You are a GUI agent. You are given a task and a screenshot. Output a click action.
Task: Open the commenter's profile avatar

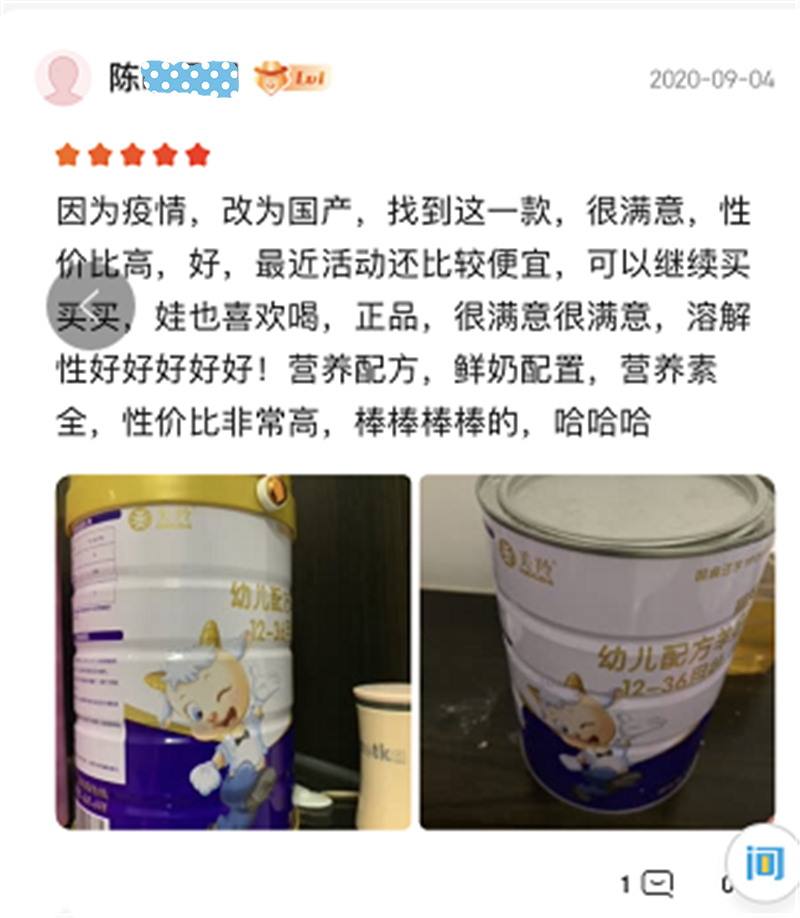click(x=62, y=73)
